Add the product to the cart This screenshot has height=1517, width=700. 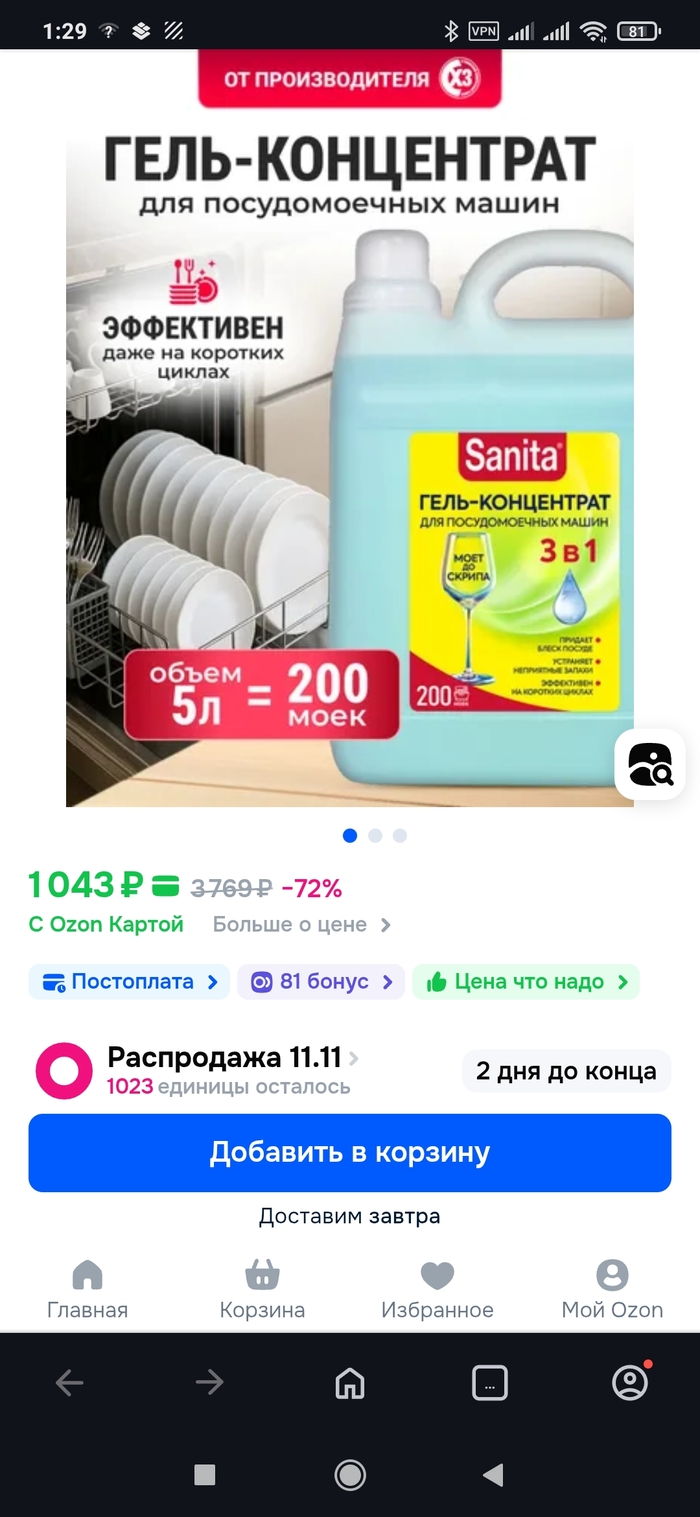350,1153
